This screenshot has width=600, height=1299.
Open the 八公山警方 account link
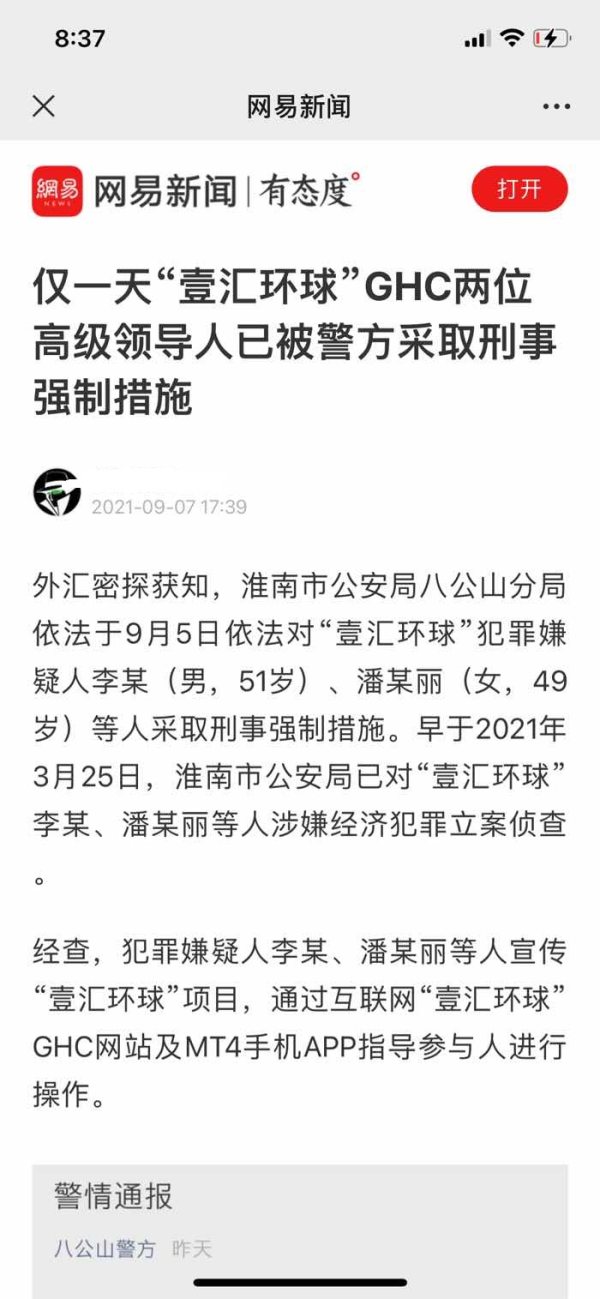pyautogui.click(x=105, y=1249)
